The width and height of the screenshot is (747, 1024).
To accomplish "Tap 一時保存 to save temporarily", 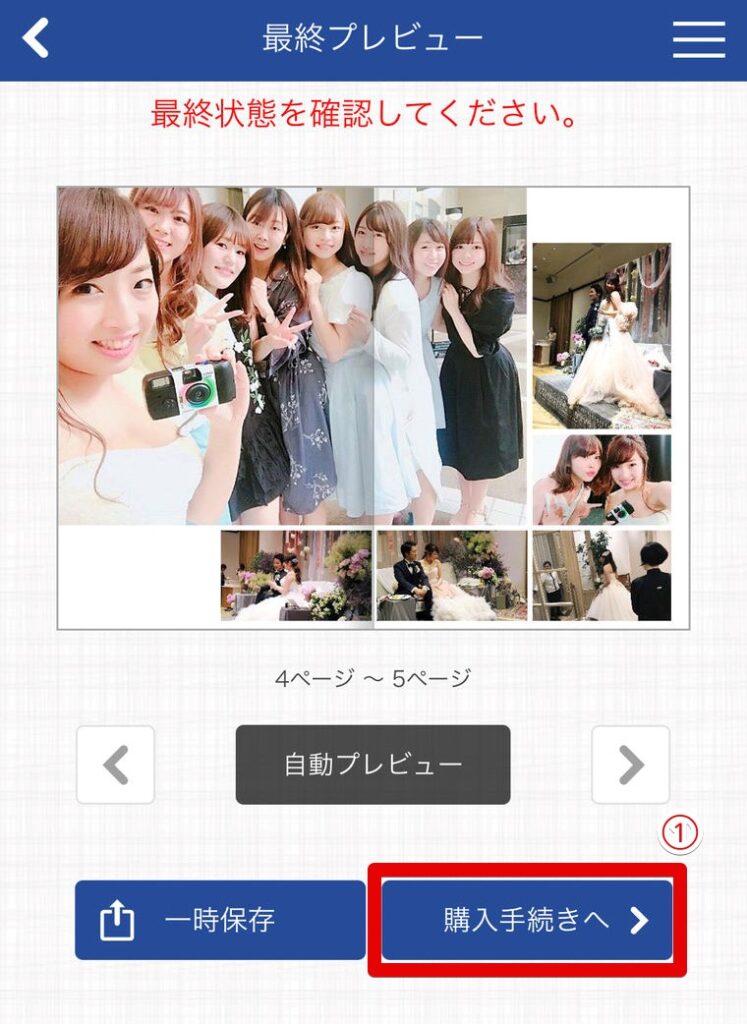I will click(220, 920).
